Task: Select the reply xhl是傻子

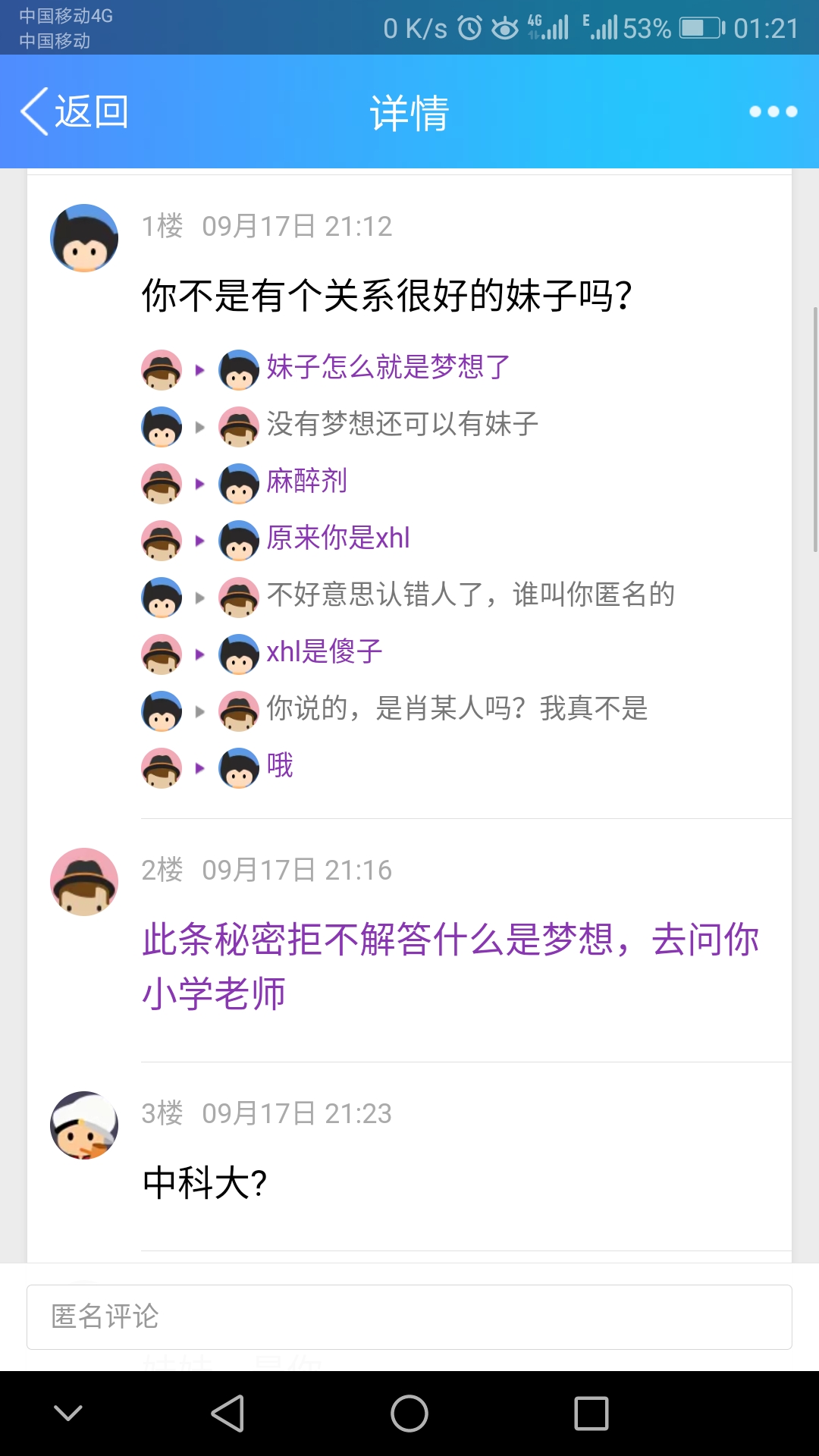Action: [x=325, y=651]
